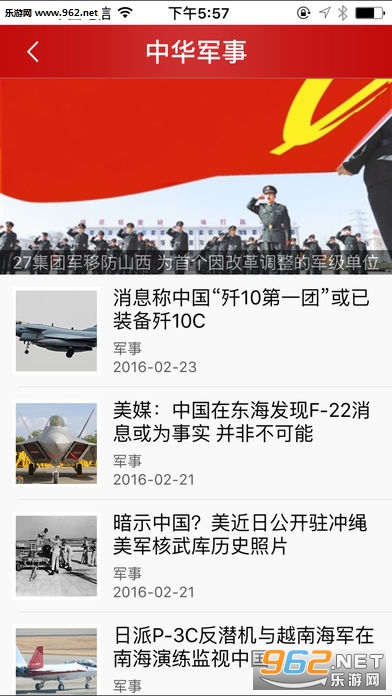The width and height of the screenshot is (392, 696).
Task: Open the 驻冲绳美军核武库历史照片 article
Action: tap(196, 555)
